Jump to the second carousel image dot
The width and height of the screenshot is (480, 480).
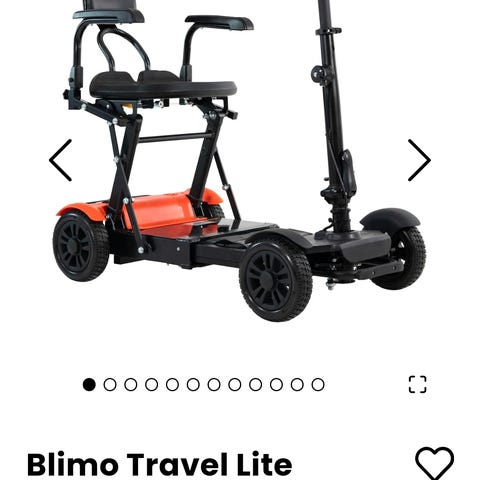coord(110,385)
